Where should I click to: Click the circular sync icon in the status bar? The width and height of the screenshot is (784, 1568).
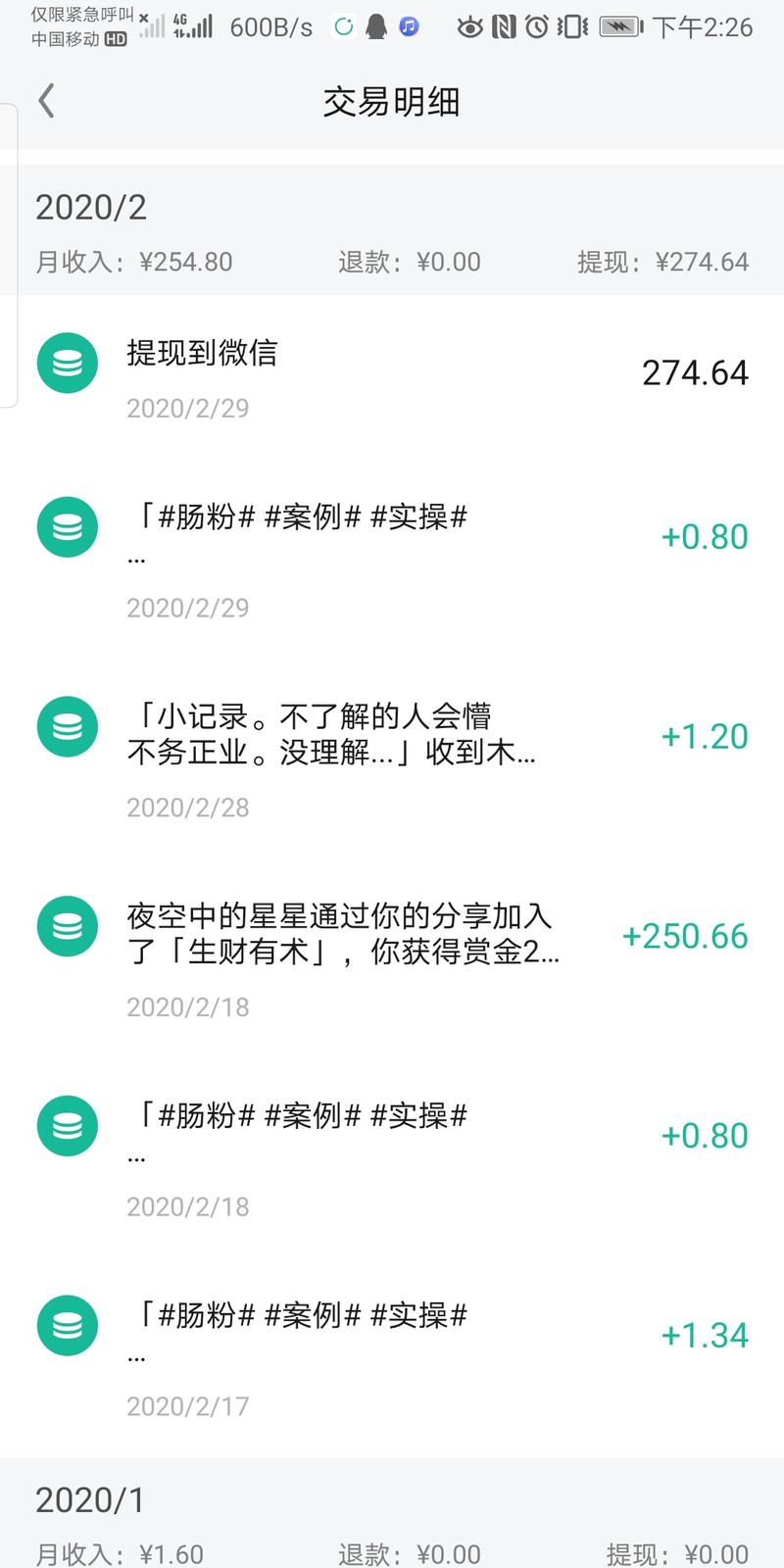coord(344,26)
